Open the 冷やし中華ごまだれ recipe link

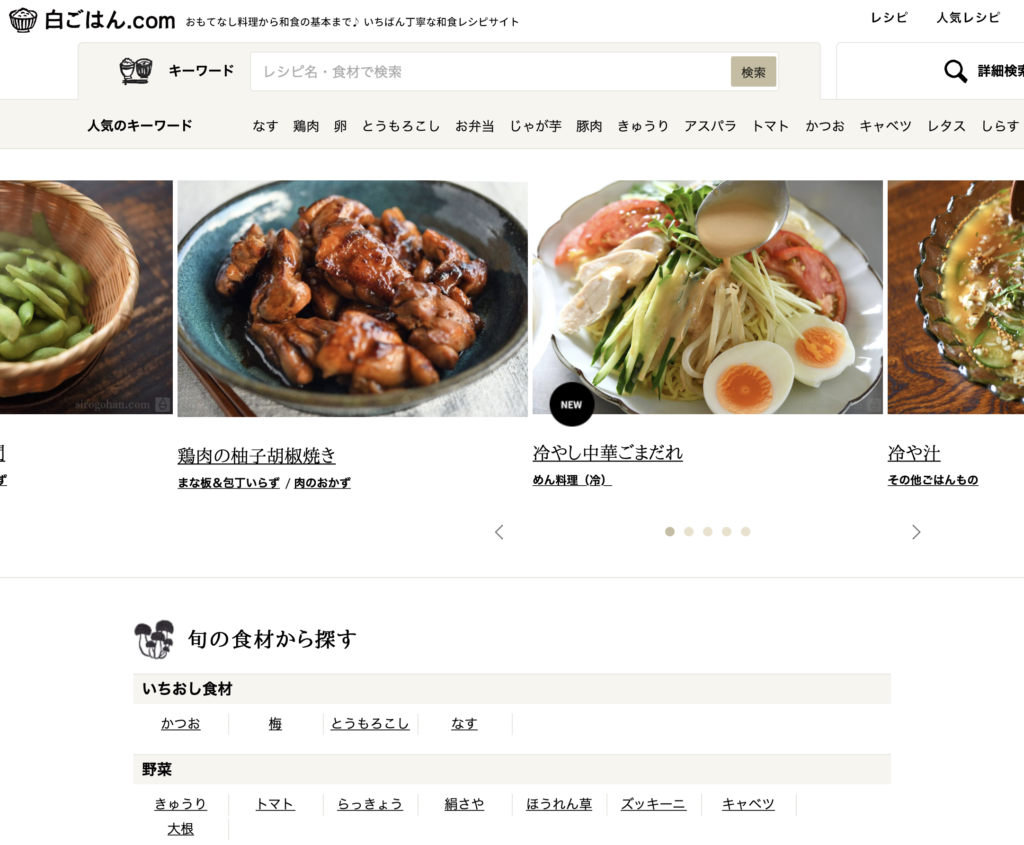click(607, 453)
